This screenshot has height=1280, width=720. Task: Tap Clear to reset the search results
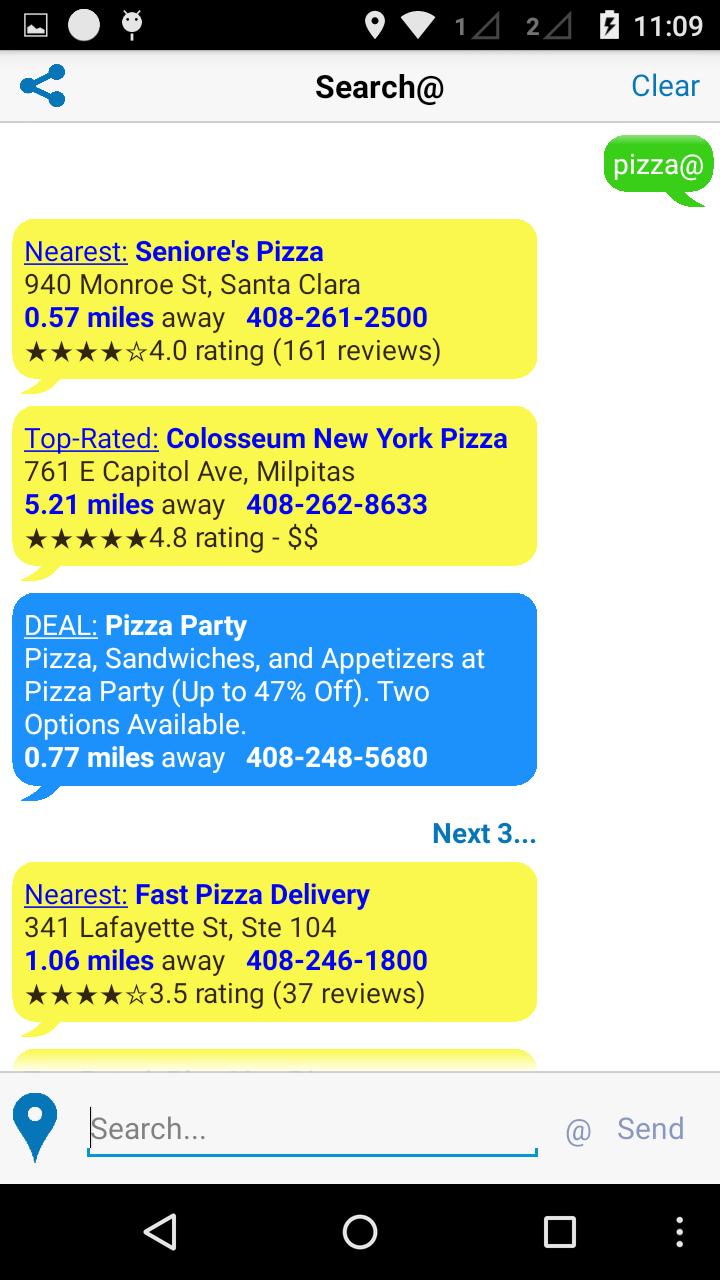click(x=664, y=86)
